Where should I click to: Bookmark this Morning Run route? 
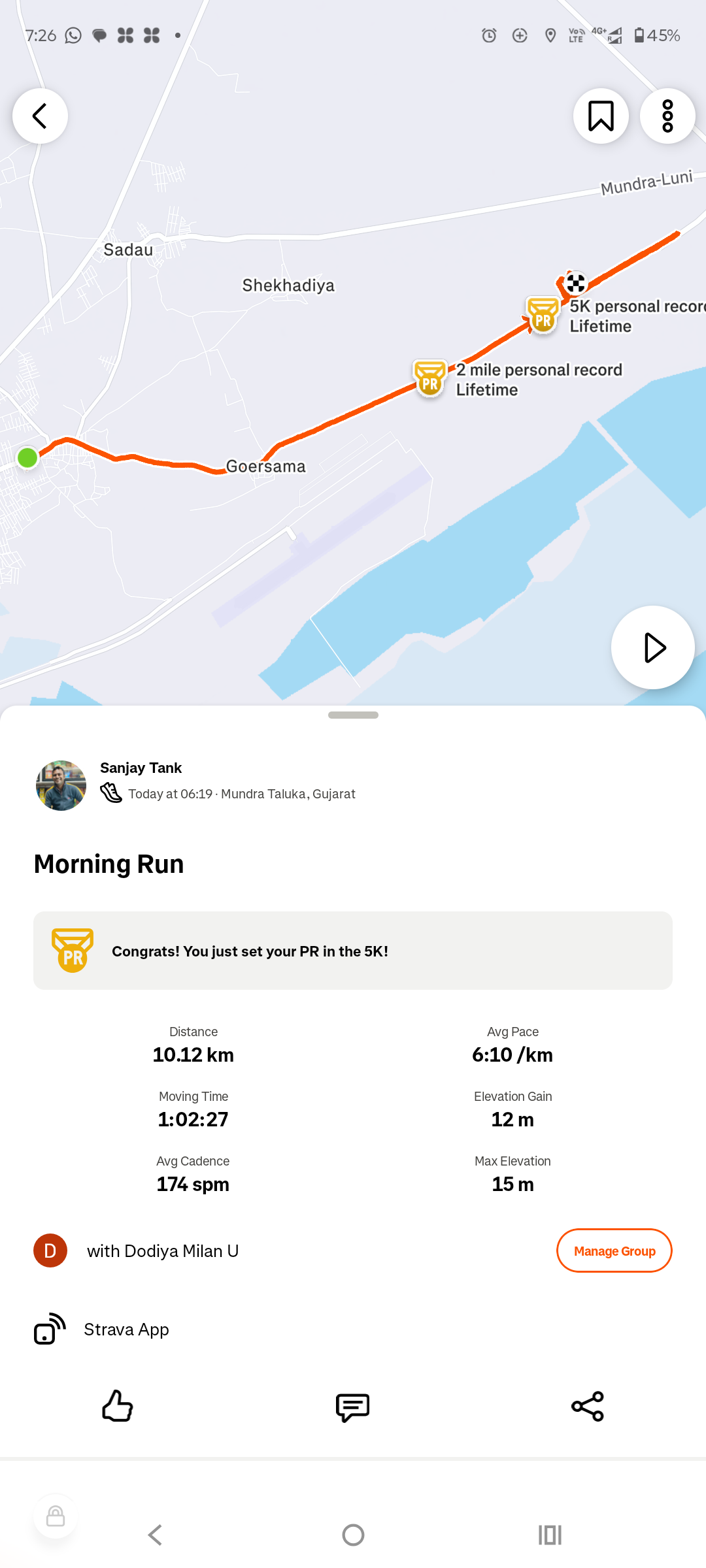(601, 116)
